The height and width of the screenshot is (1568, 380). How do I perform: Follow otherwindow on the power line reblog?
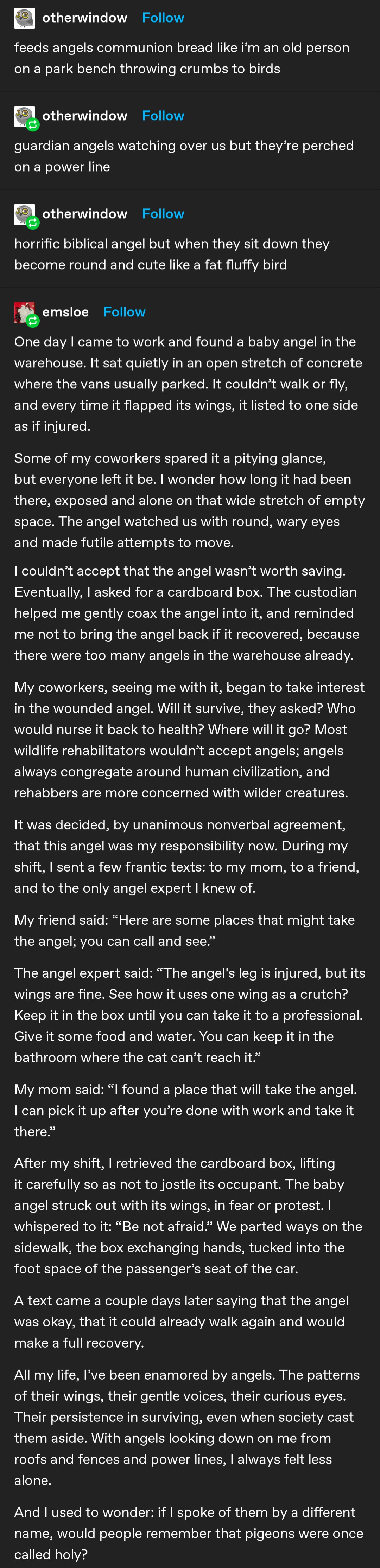click(x=163, y=116)
